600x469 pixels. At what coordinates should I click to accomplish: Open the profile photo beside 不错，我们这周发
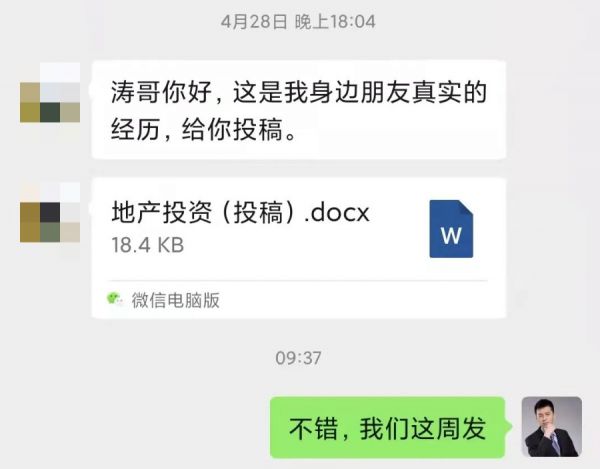551,427
